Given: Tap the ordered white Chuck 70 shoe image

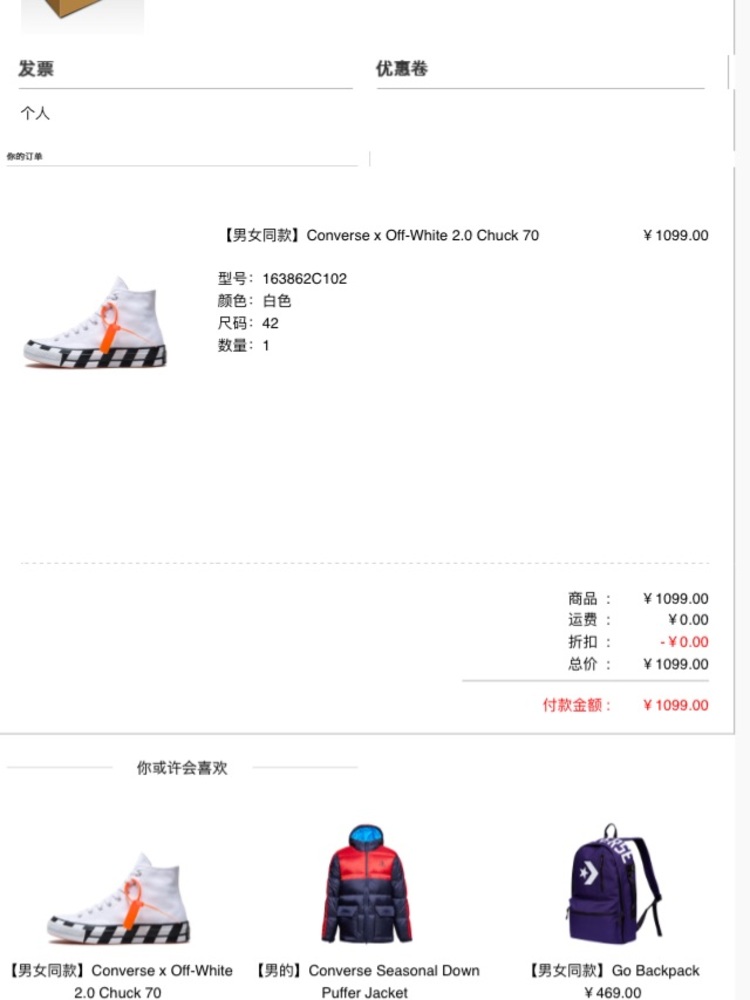Looking at the screenshot, I should click(x=96, y=323).
